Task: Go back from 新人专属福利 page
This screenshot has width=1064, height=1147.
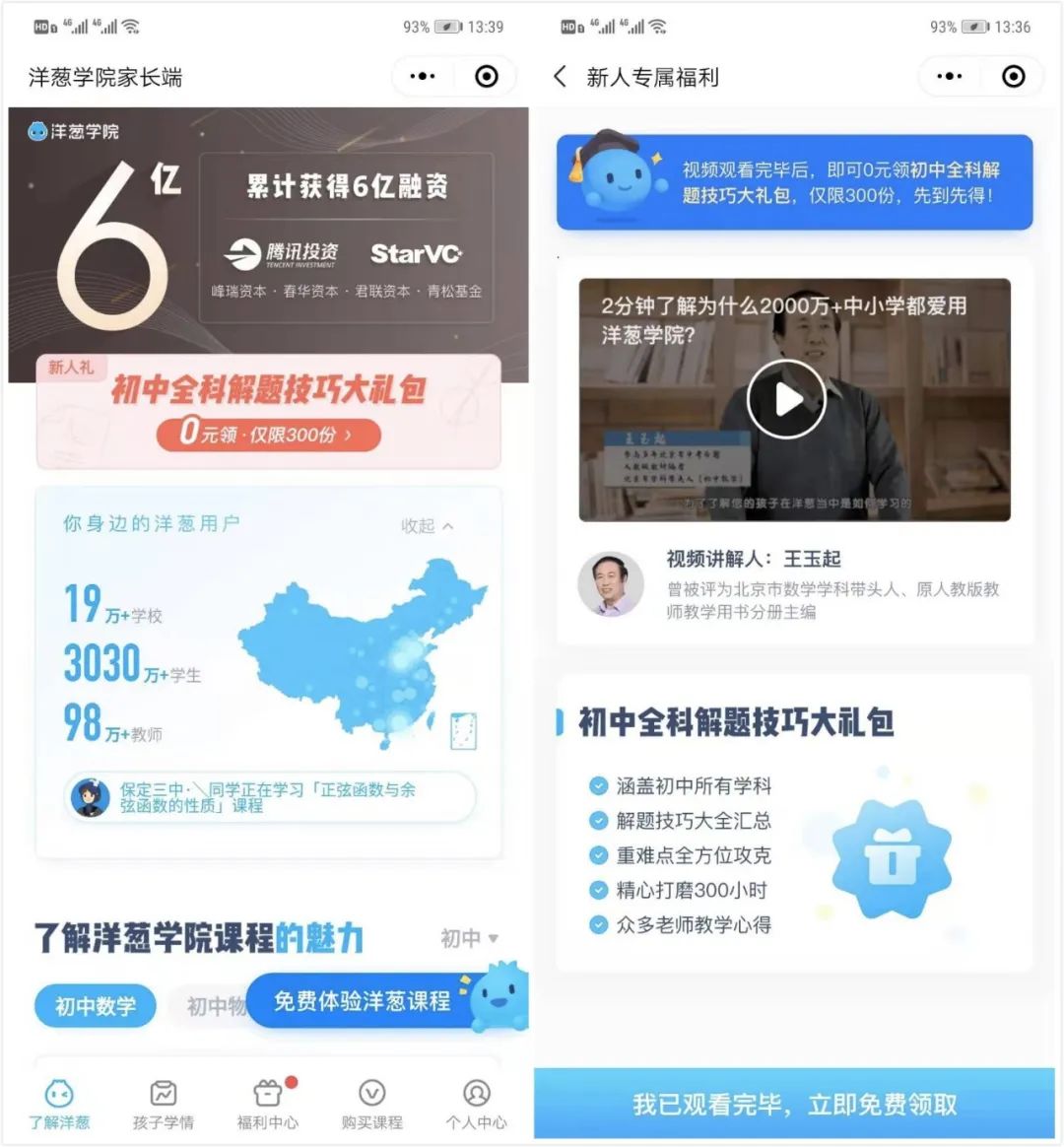Action: [x=561, y=77]
